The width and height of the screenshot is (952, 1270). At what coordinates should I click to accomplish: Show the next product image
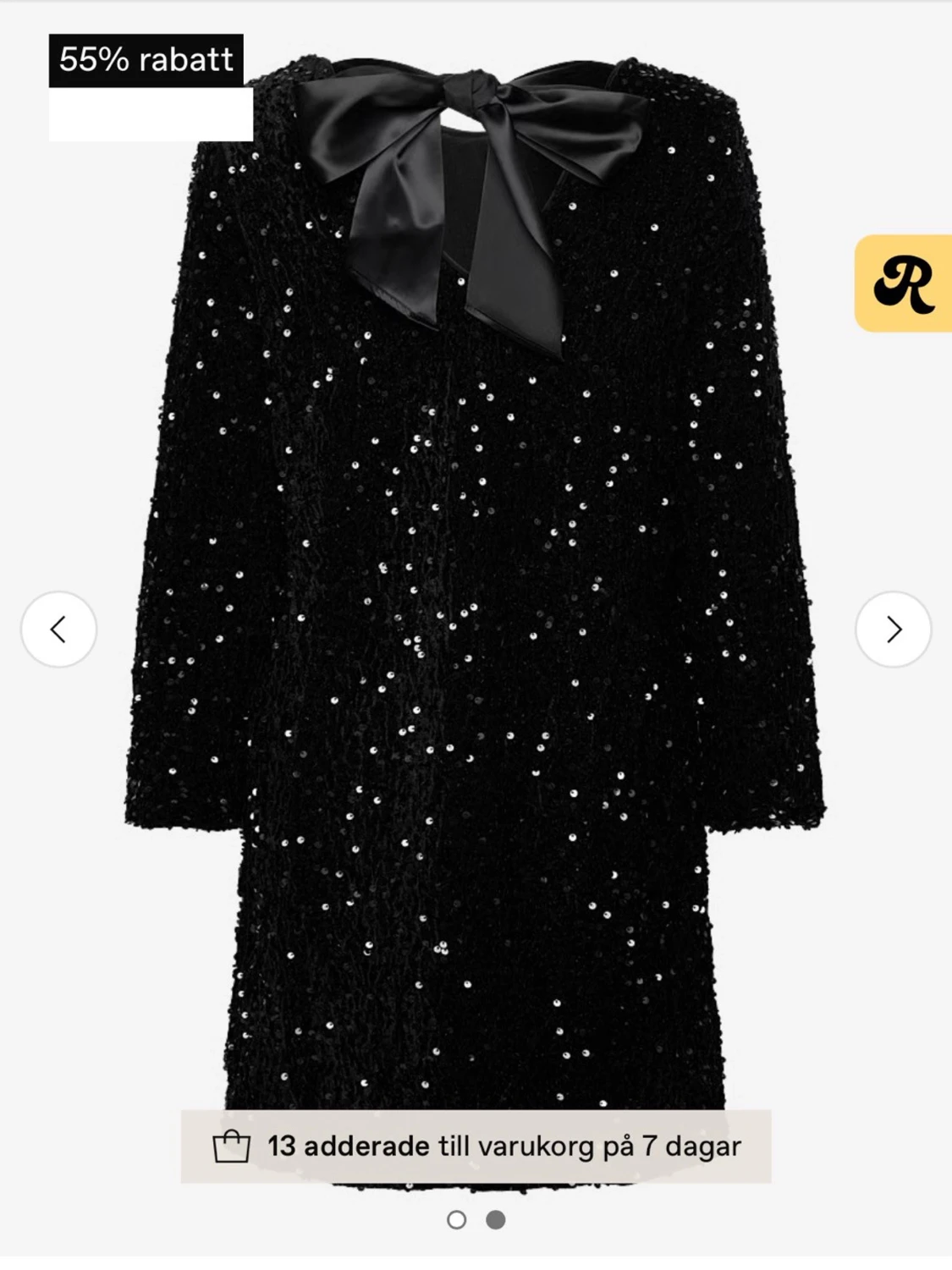(x=893, y=630)
